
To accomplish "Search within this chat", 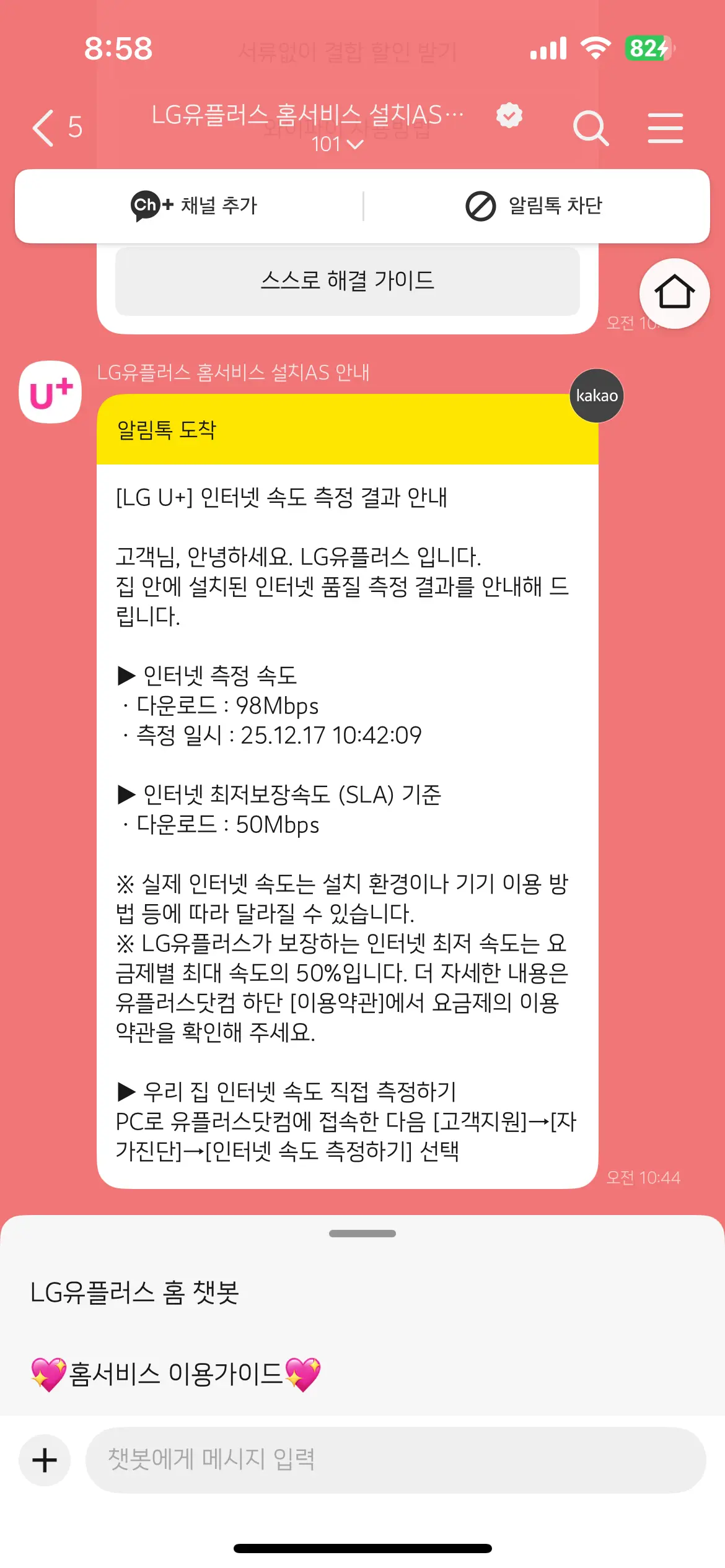I will pyautogui.click(x=591, y=128).
